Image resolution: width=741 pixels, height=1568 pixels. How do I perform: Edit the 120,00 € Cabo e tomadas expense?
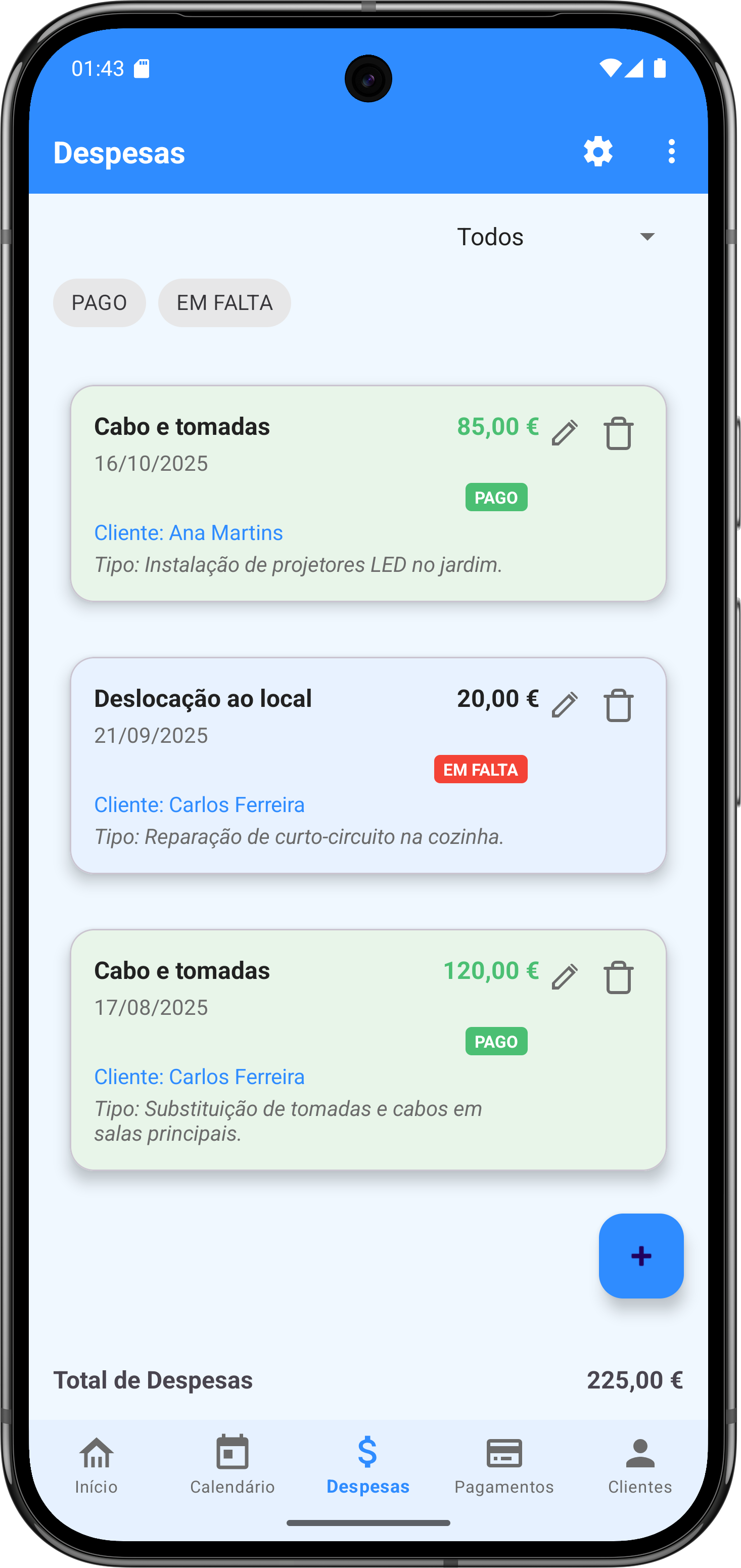point(565,977)
